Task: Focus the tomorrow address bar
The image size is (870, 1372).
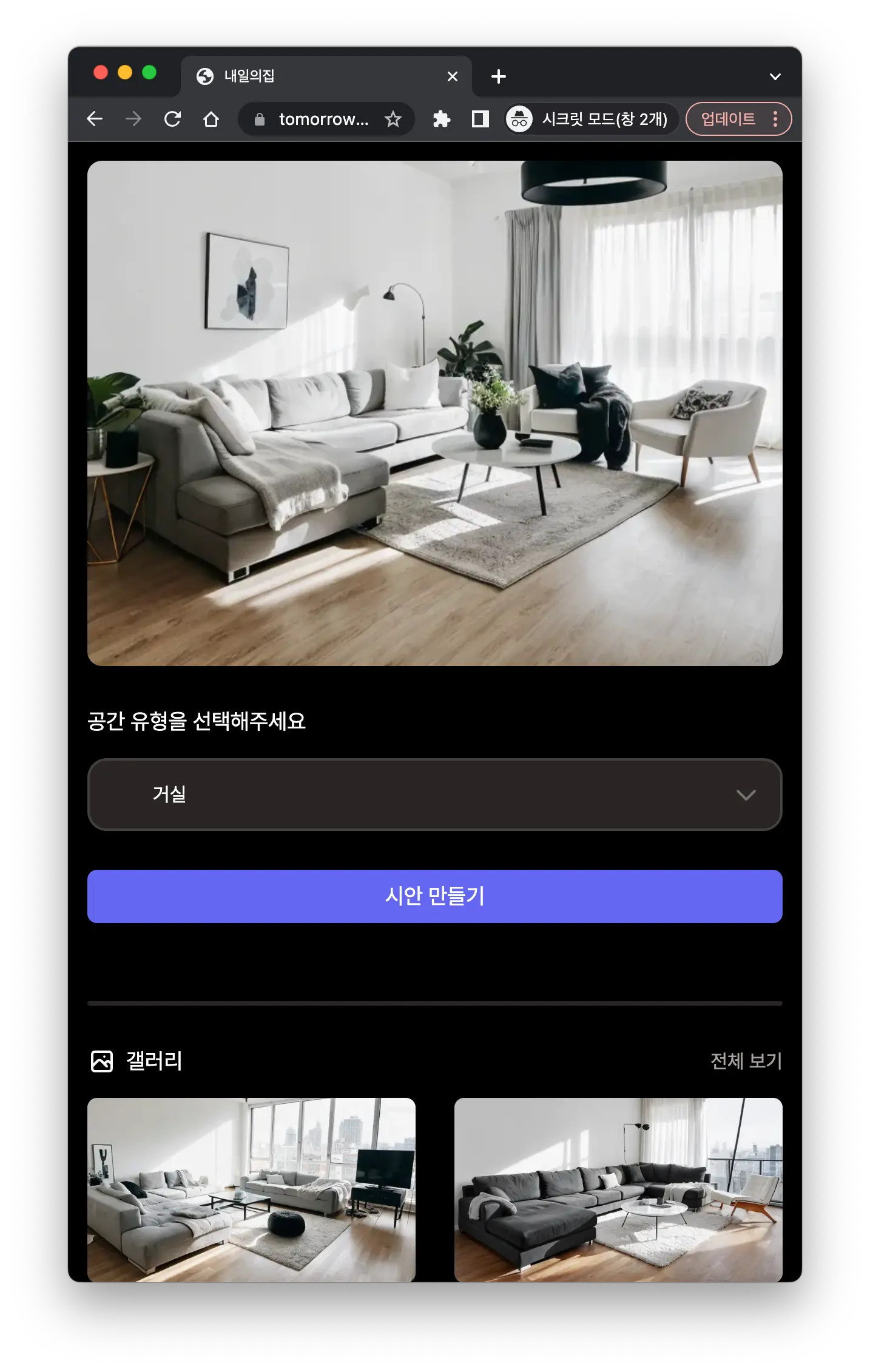Action: coord(323,119)
